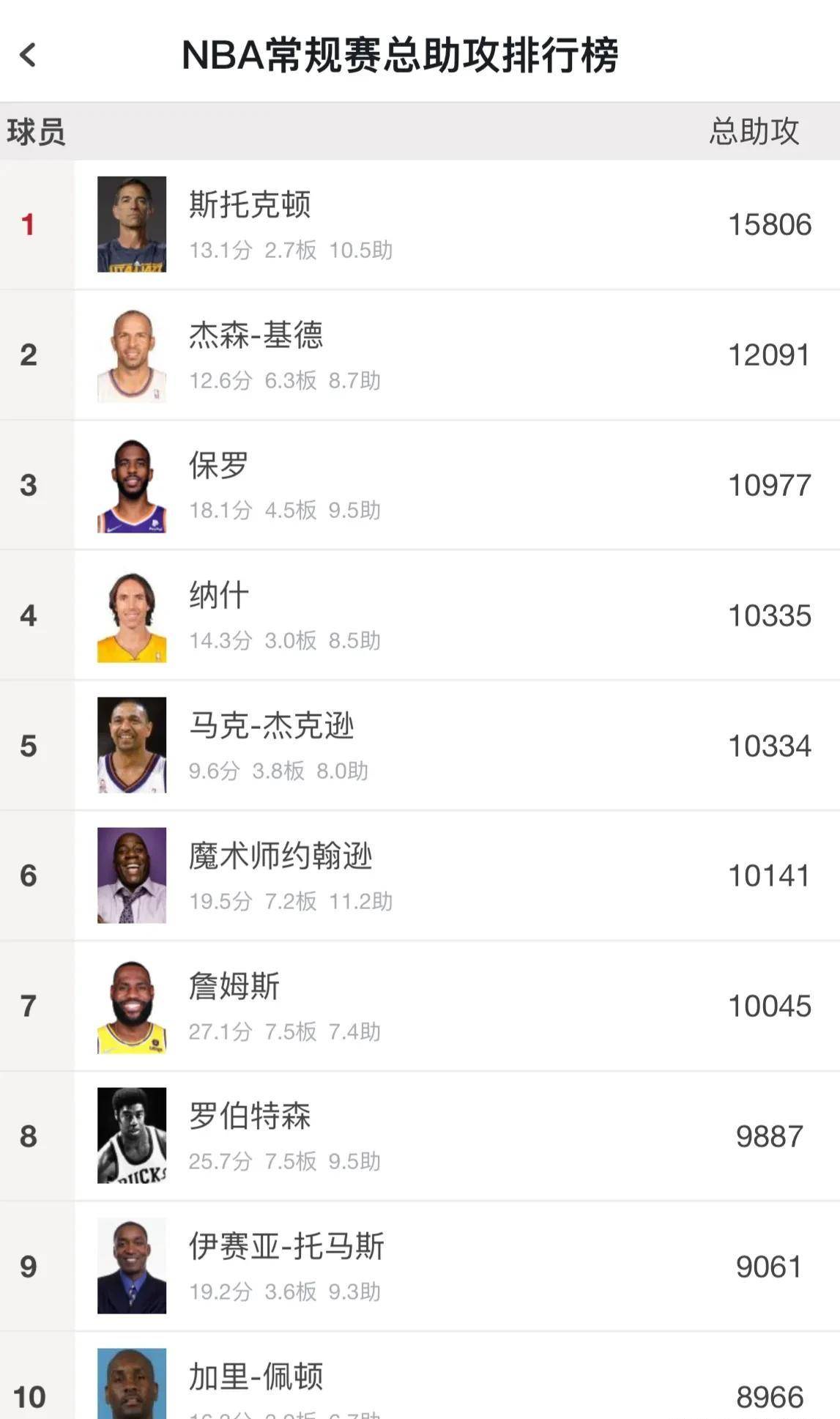840x1419 pixels.
Task: Select the player name 斯托克顿
Action: [x=249, y=206]
